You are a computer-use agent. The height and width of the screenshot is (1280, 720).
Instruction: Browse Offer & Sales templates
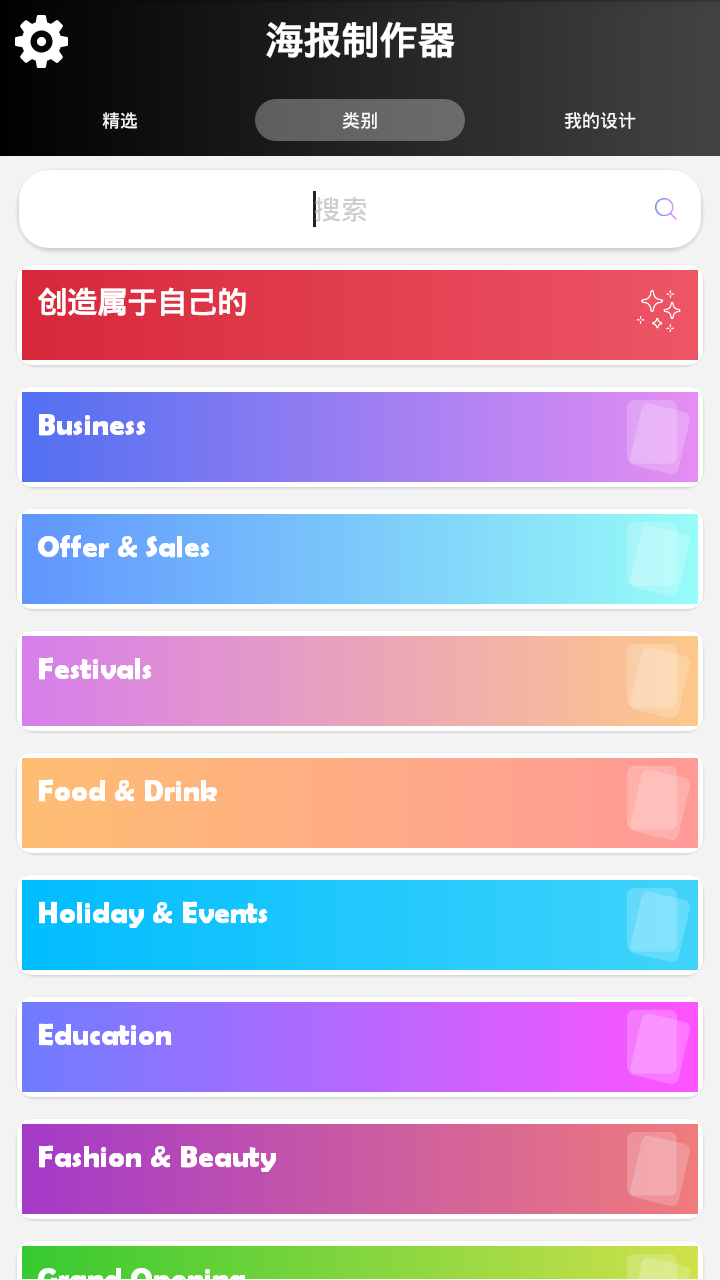(x=360, y=559)
